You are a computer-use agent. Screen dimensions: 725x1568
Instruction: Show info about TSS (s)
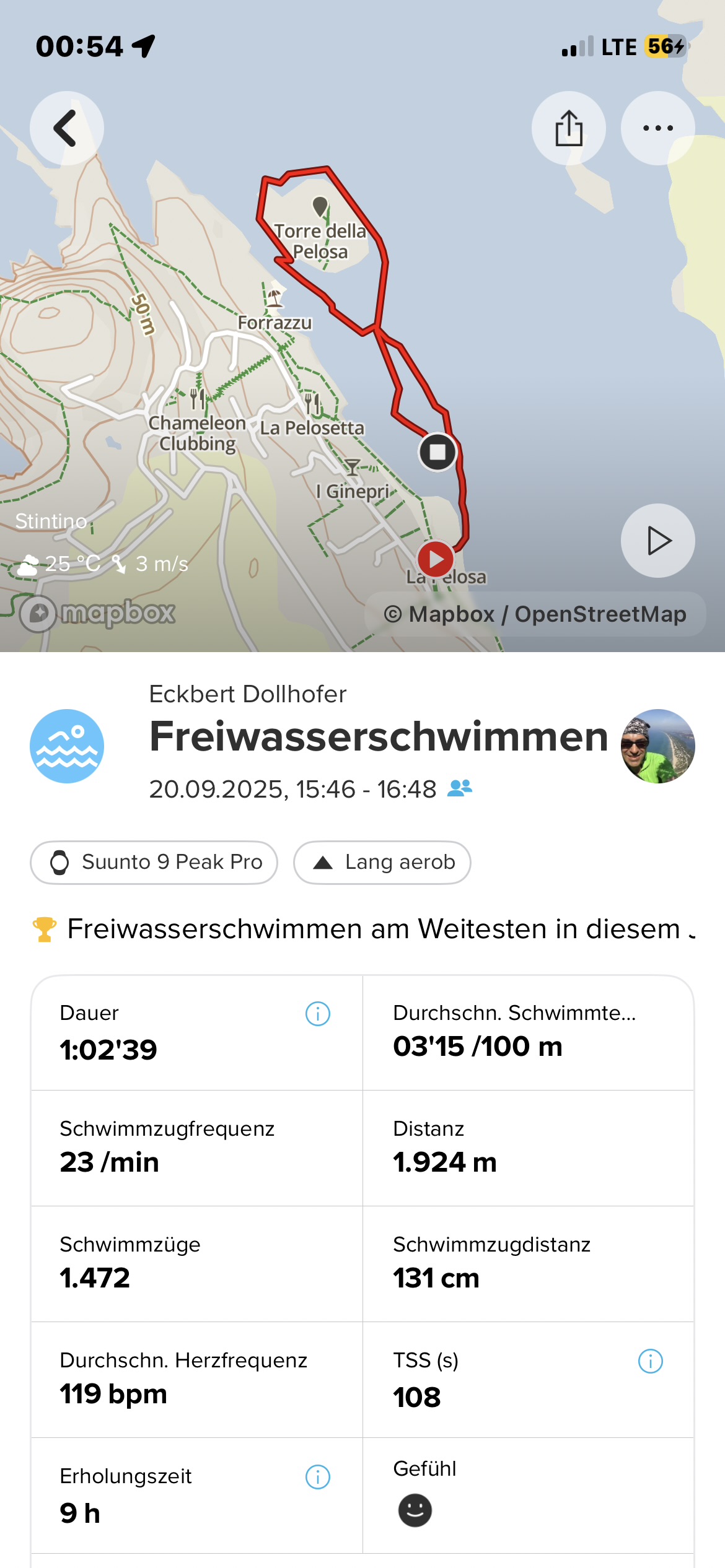[651, 1361]
